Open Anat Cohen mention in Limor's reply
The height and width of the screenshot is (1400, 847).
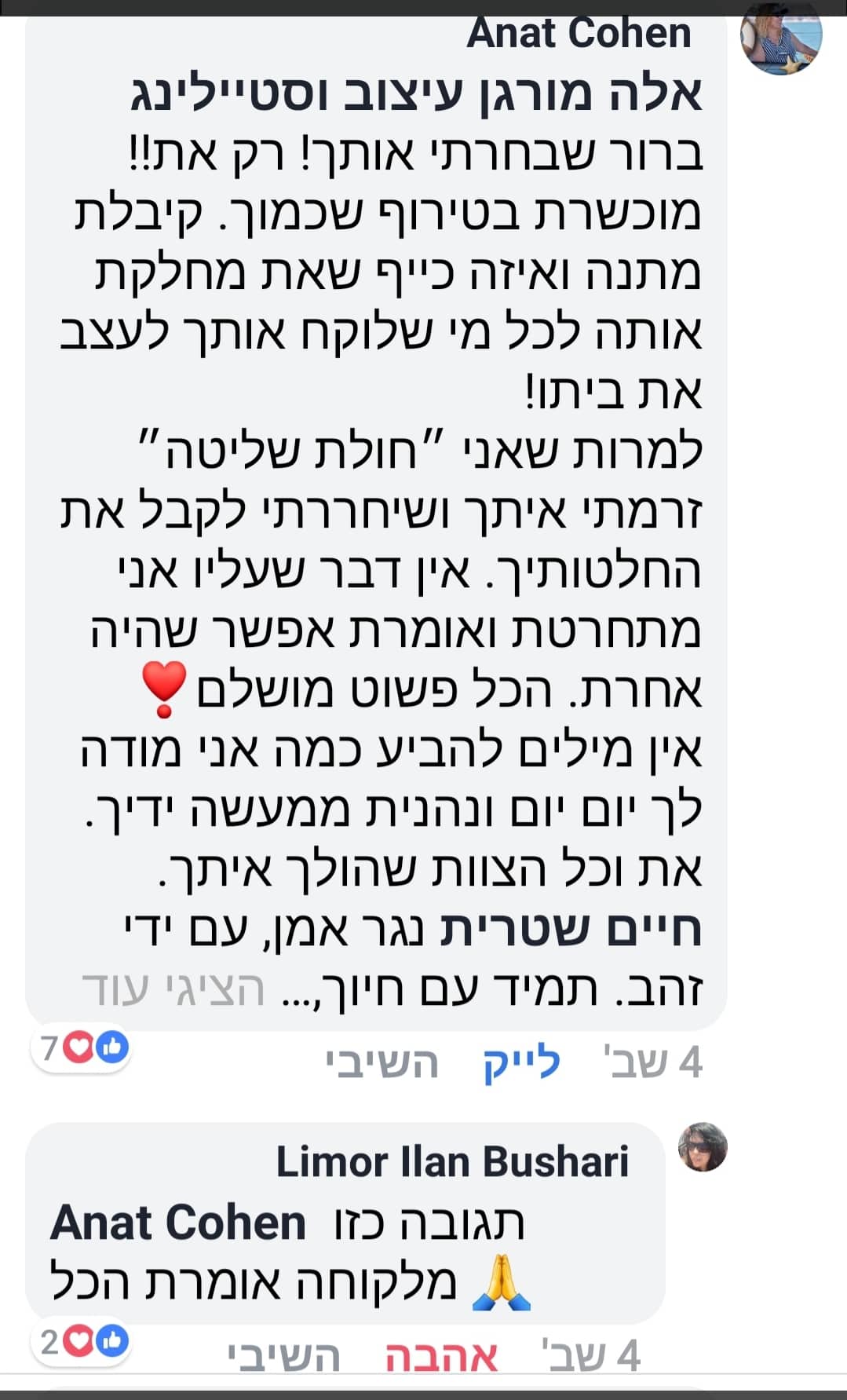(x=178, y=1223)
